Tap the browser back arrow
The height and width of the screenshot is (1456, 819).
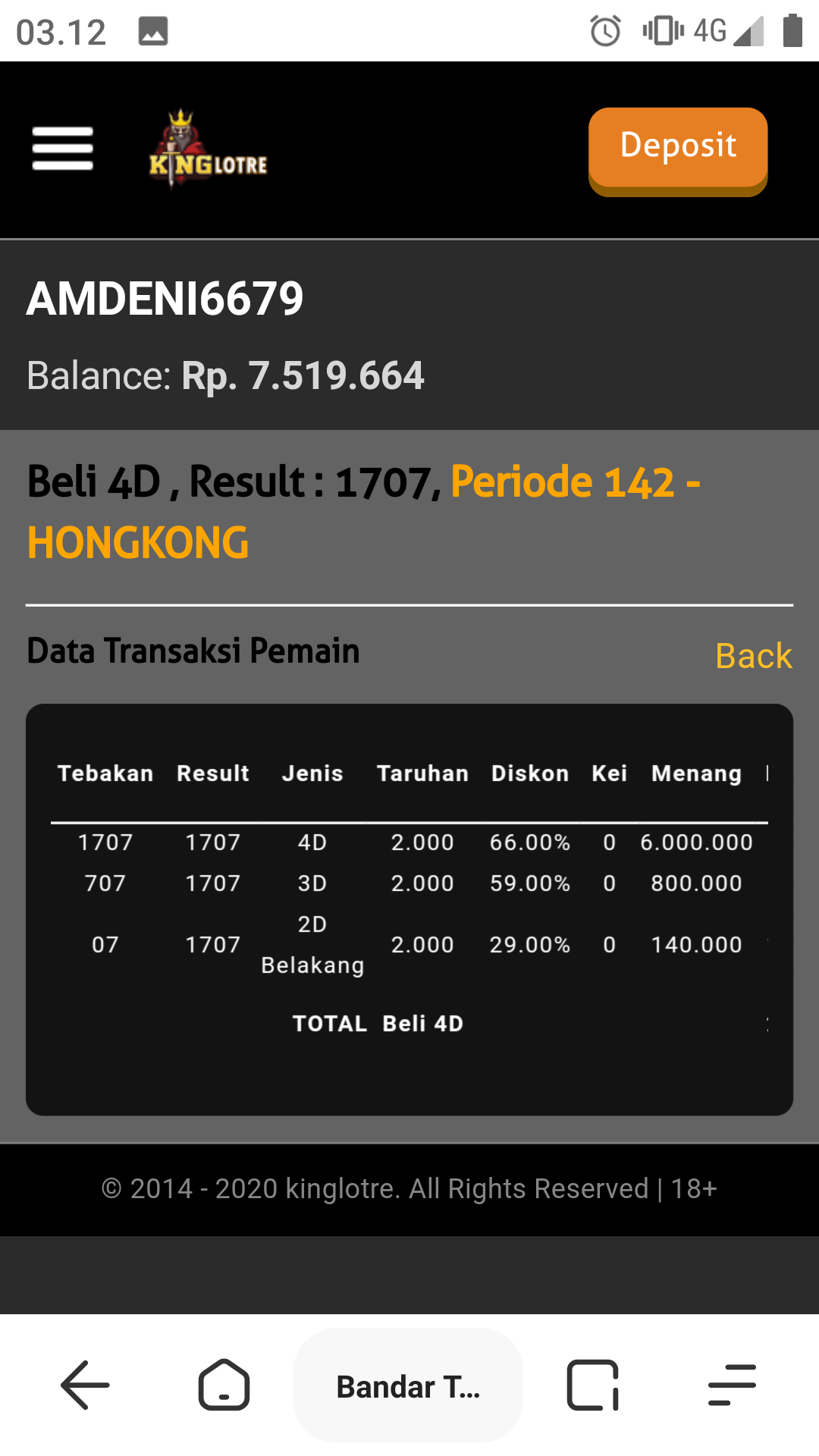tap(85, 1385)
